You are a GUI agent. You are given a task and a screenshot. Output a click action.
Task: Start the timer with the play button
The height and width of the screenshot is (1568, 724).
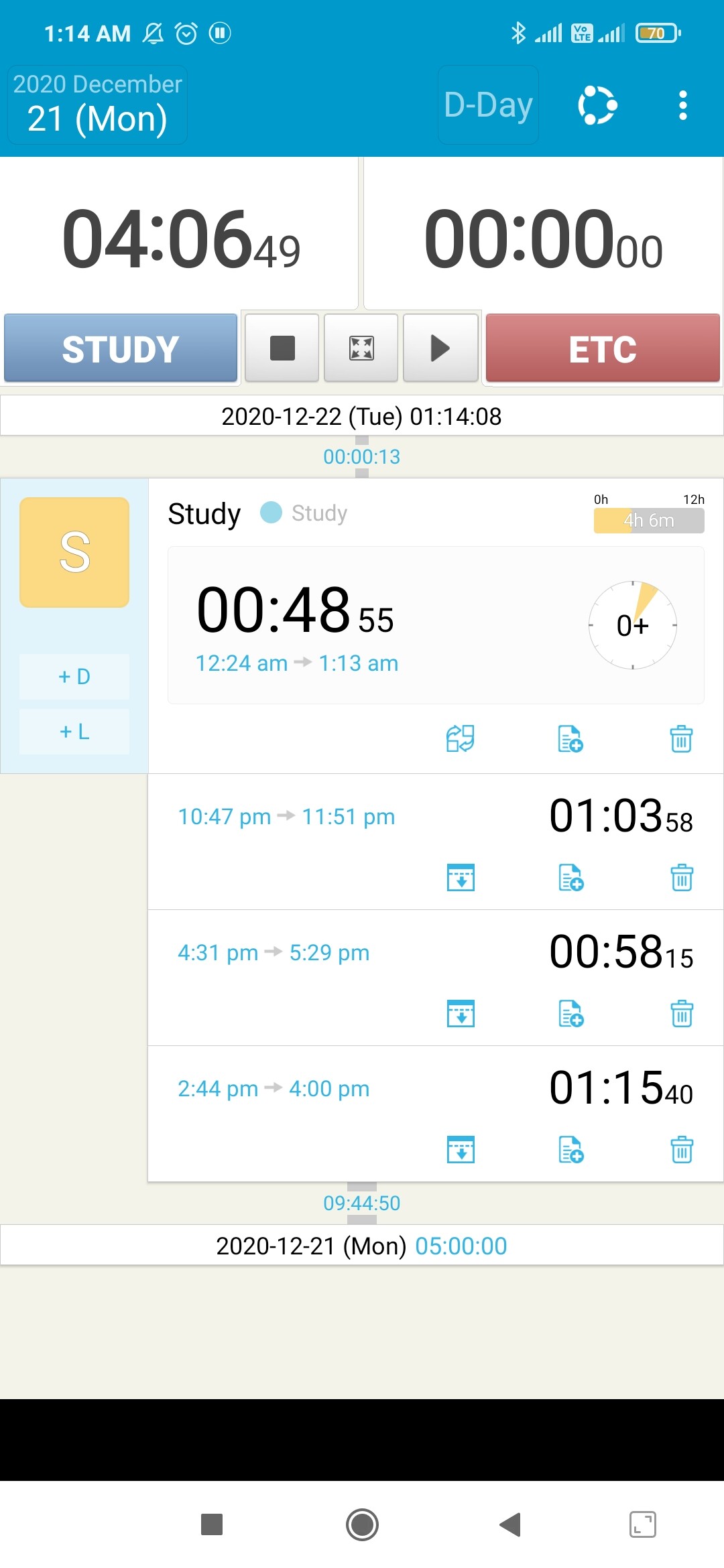[440, 348]
